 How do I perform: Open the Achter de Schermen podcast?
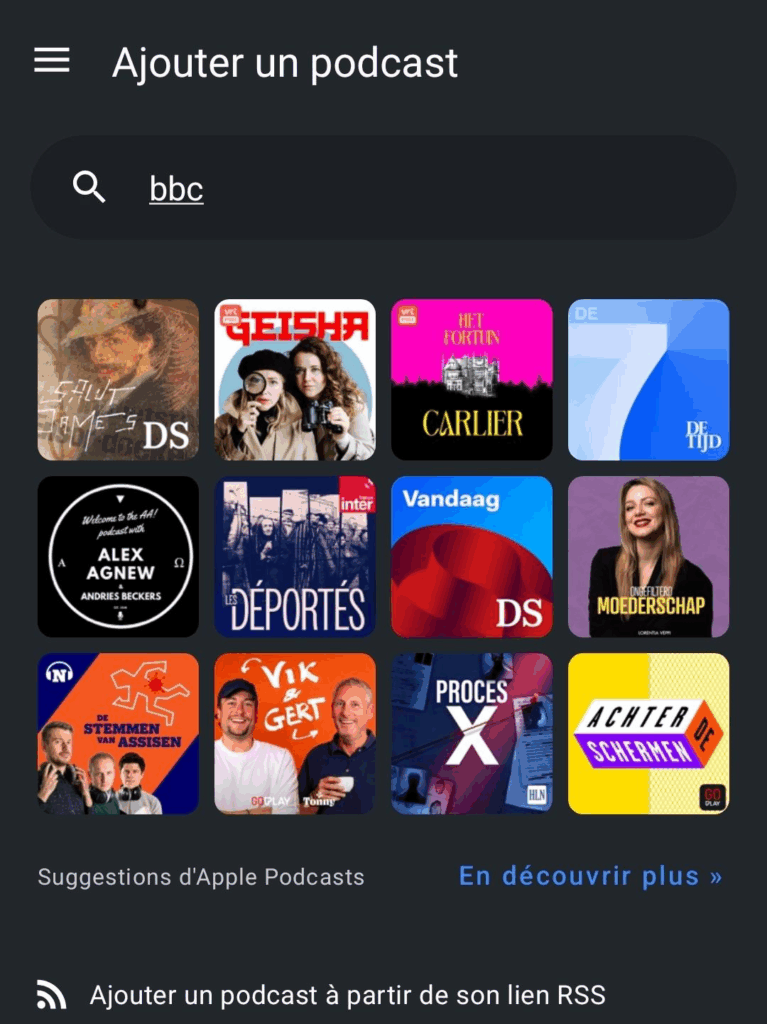[x=649, y=734]
